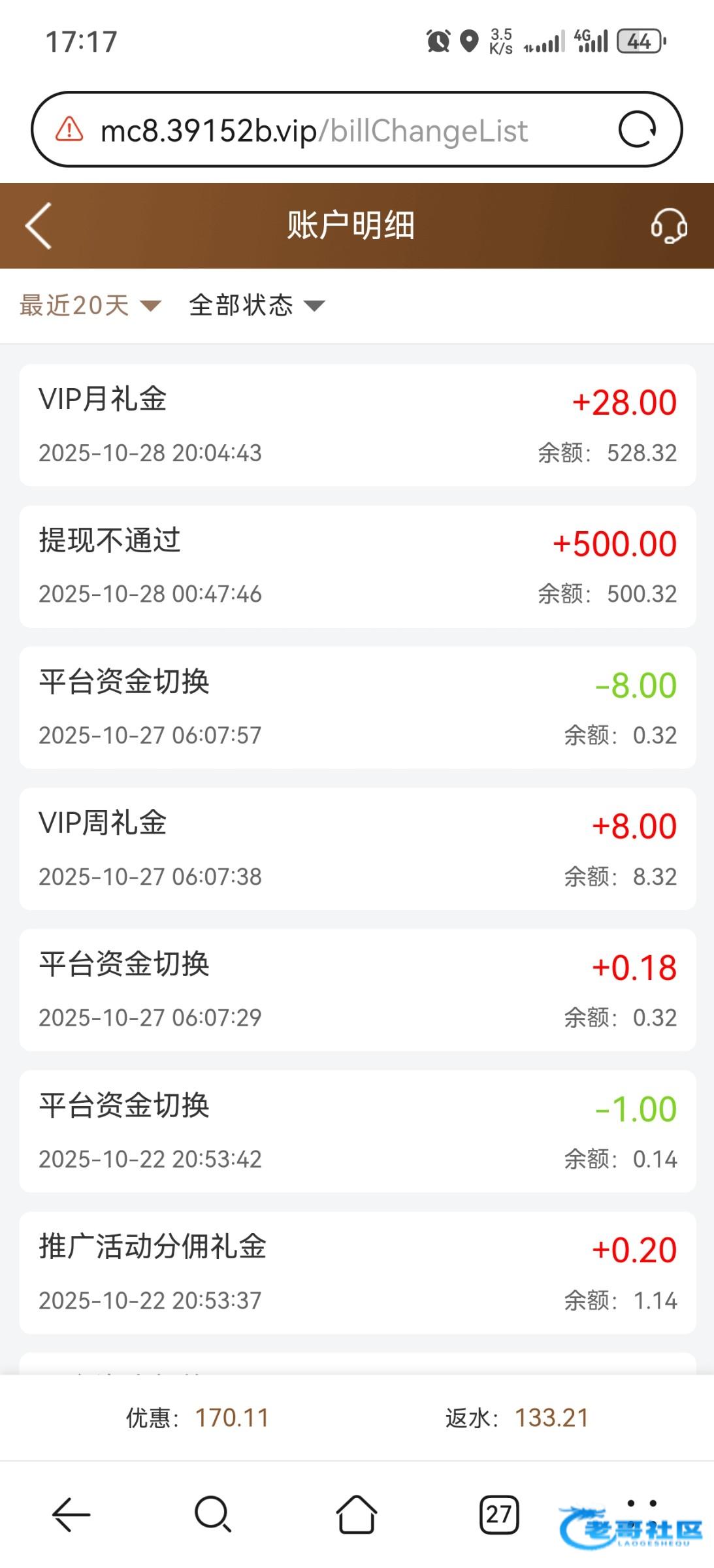Go to the browser home page
Viewport: 714px width, 1568px height.
(x=357, y=1514)
